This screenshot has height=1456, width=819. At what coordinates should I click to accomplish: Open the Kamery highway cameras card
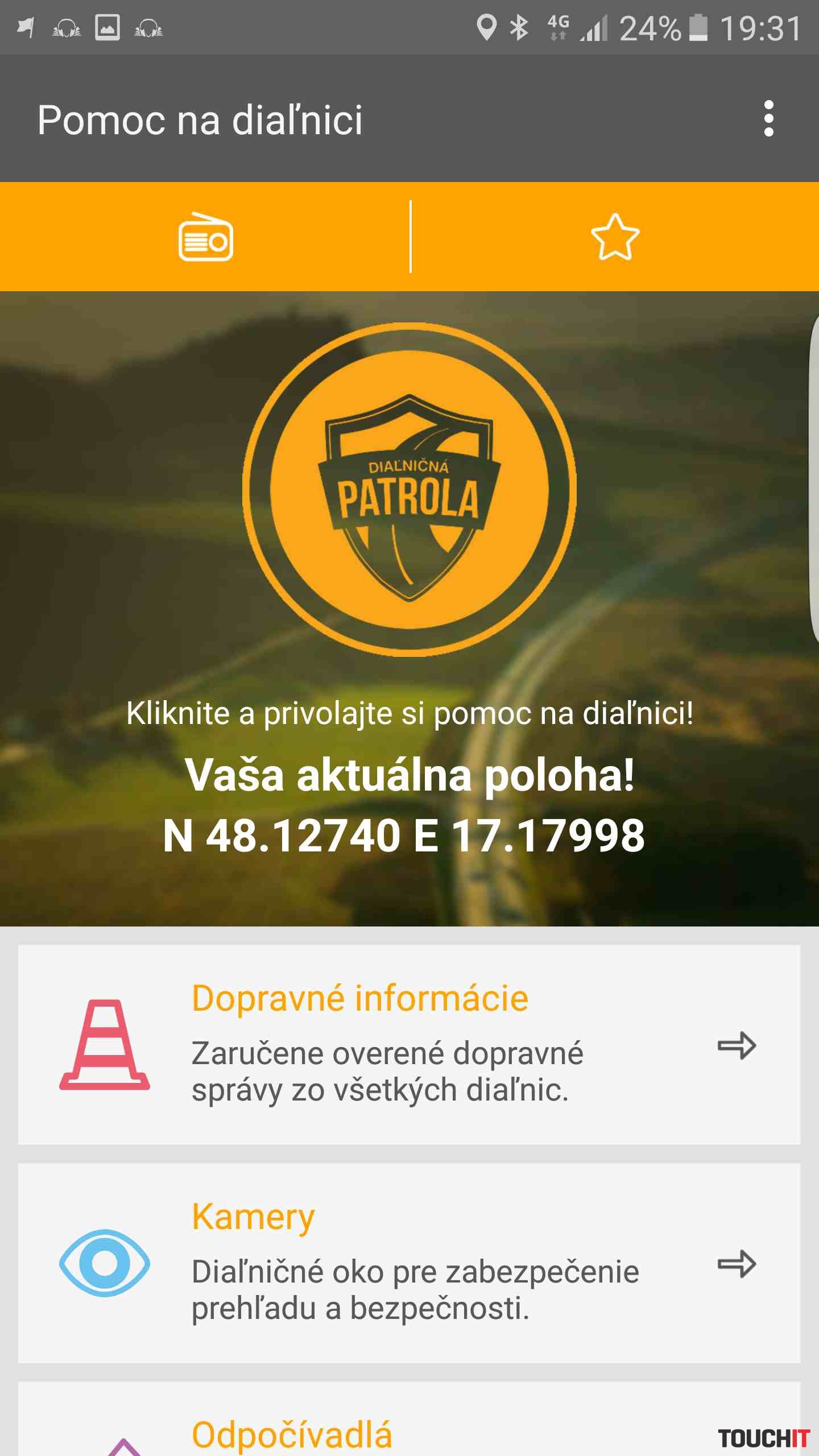409,1263
